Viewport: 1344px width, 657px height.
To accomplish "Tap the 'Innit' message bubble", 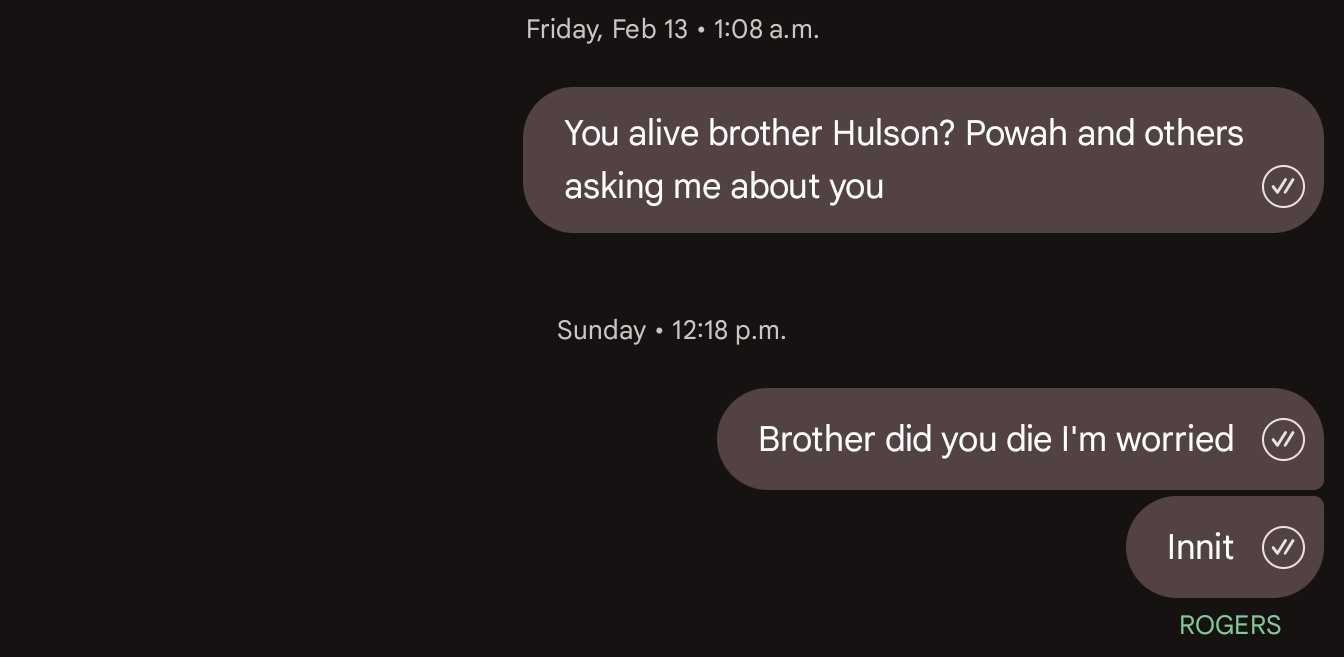I will point(1200,547).
